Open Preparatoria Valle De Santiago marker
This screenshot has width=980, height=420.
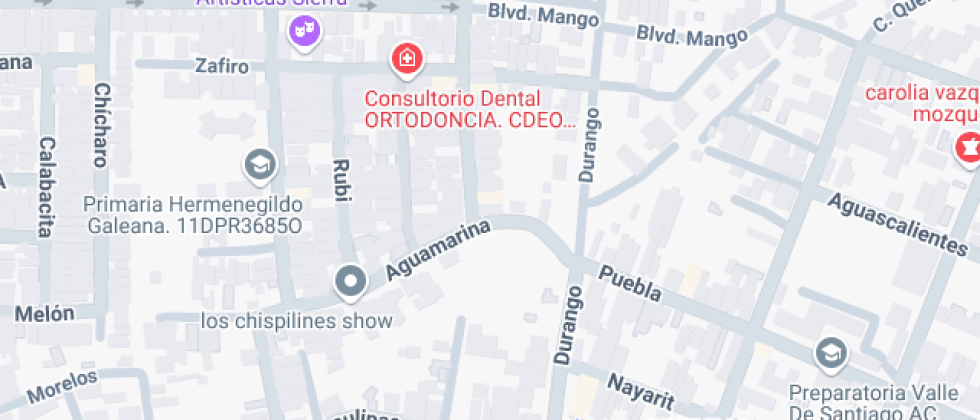point(829,353)
